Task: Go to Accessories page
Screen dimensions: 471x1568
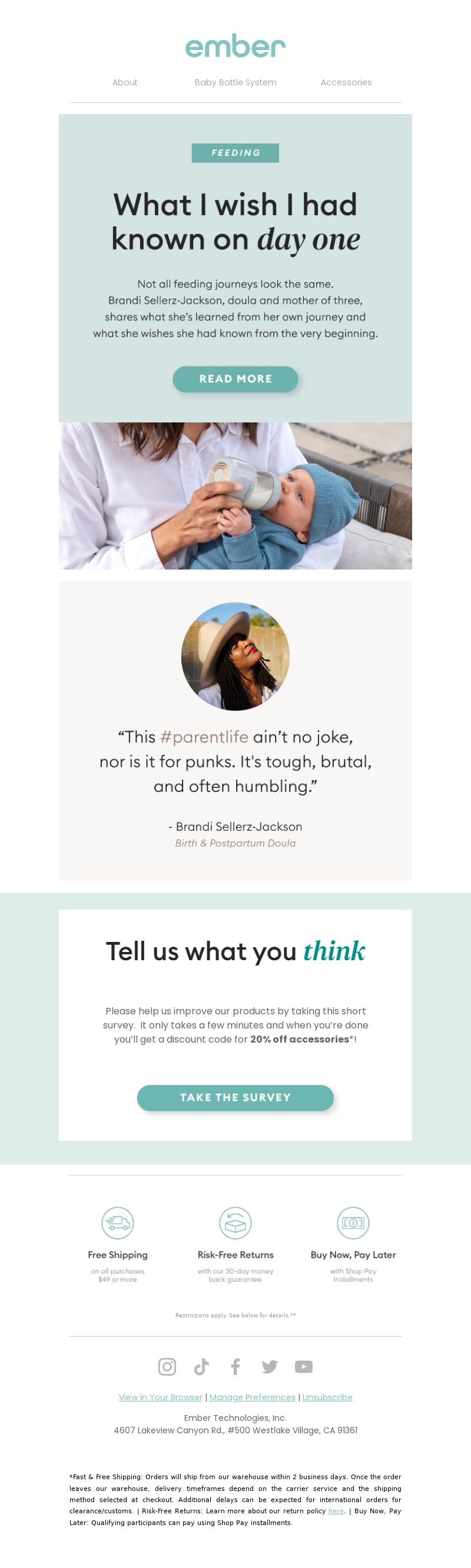Action: point(346,82)
